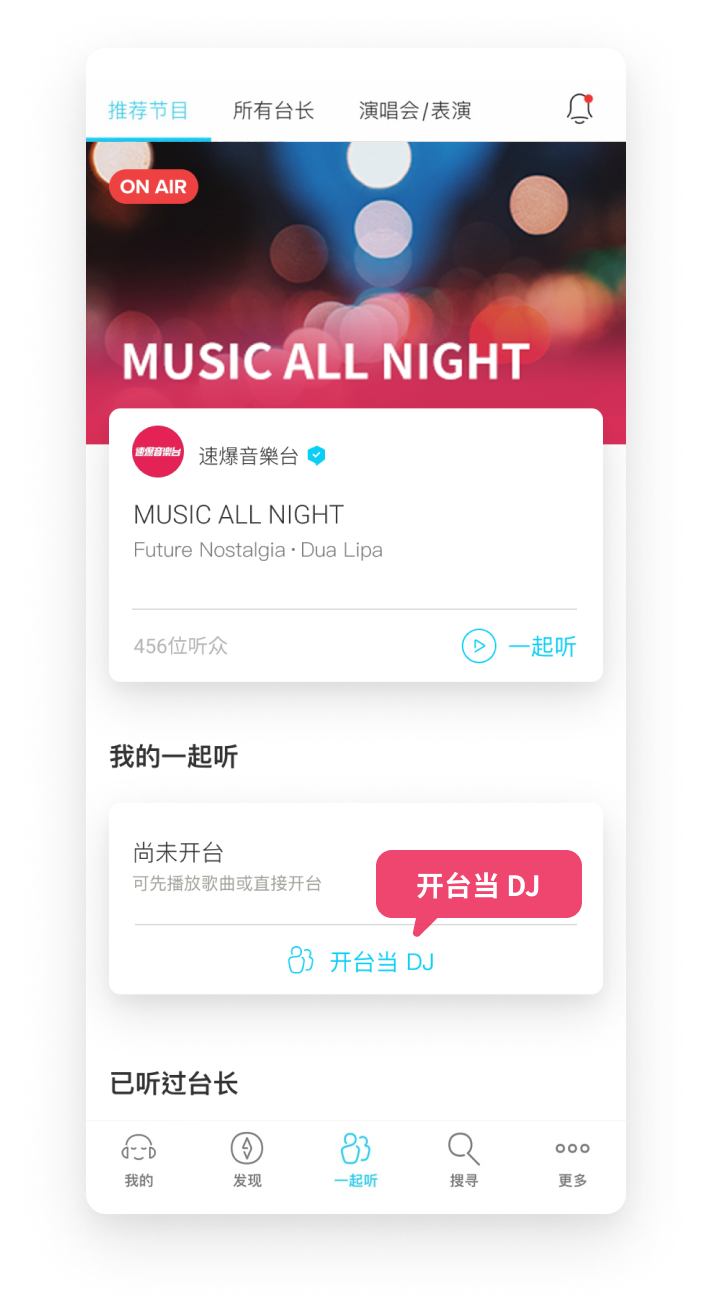The image size is (710, 1310).
Task: Tap 一起听 to join the station
Action: point(519,646)
